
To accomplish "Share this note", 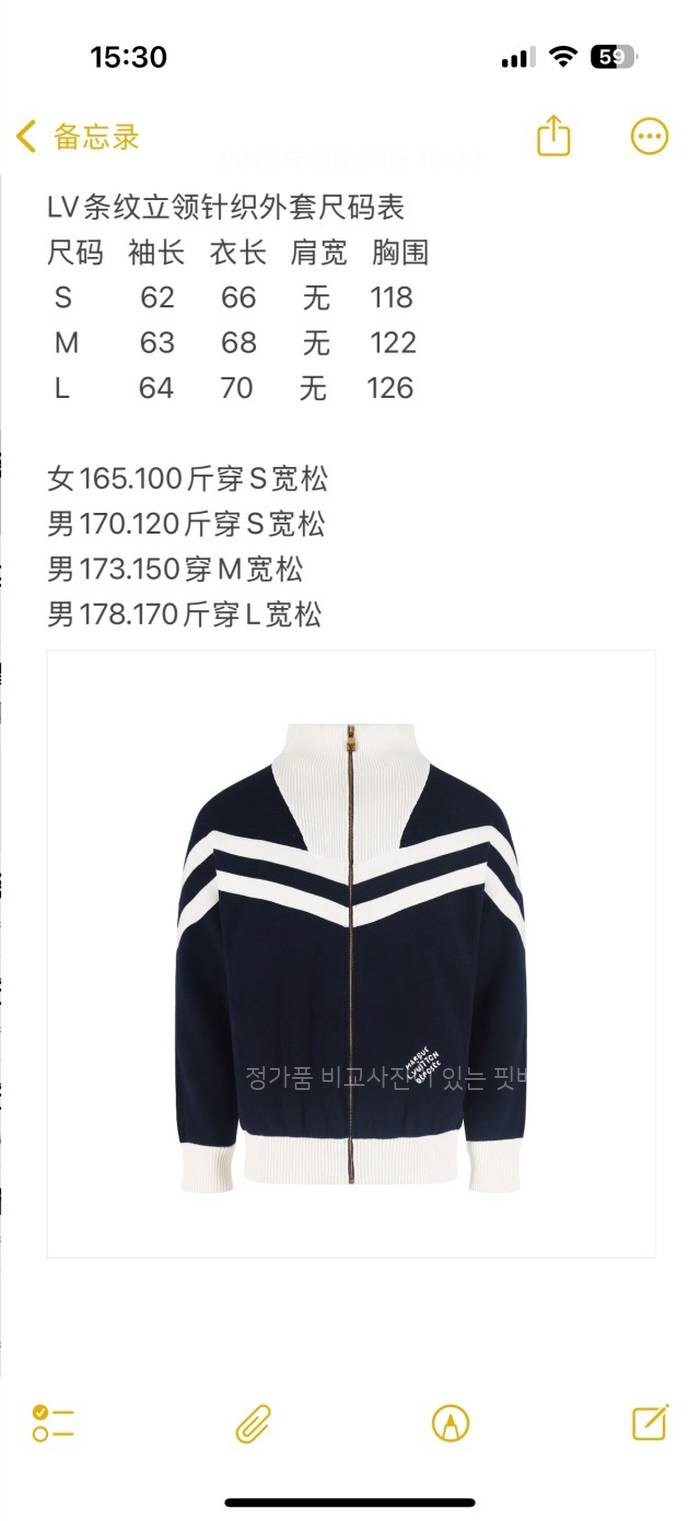I will (553, 136).
